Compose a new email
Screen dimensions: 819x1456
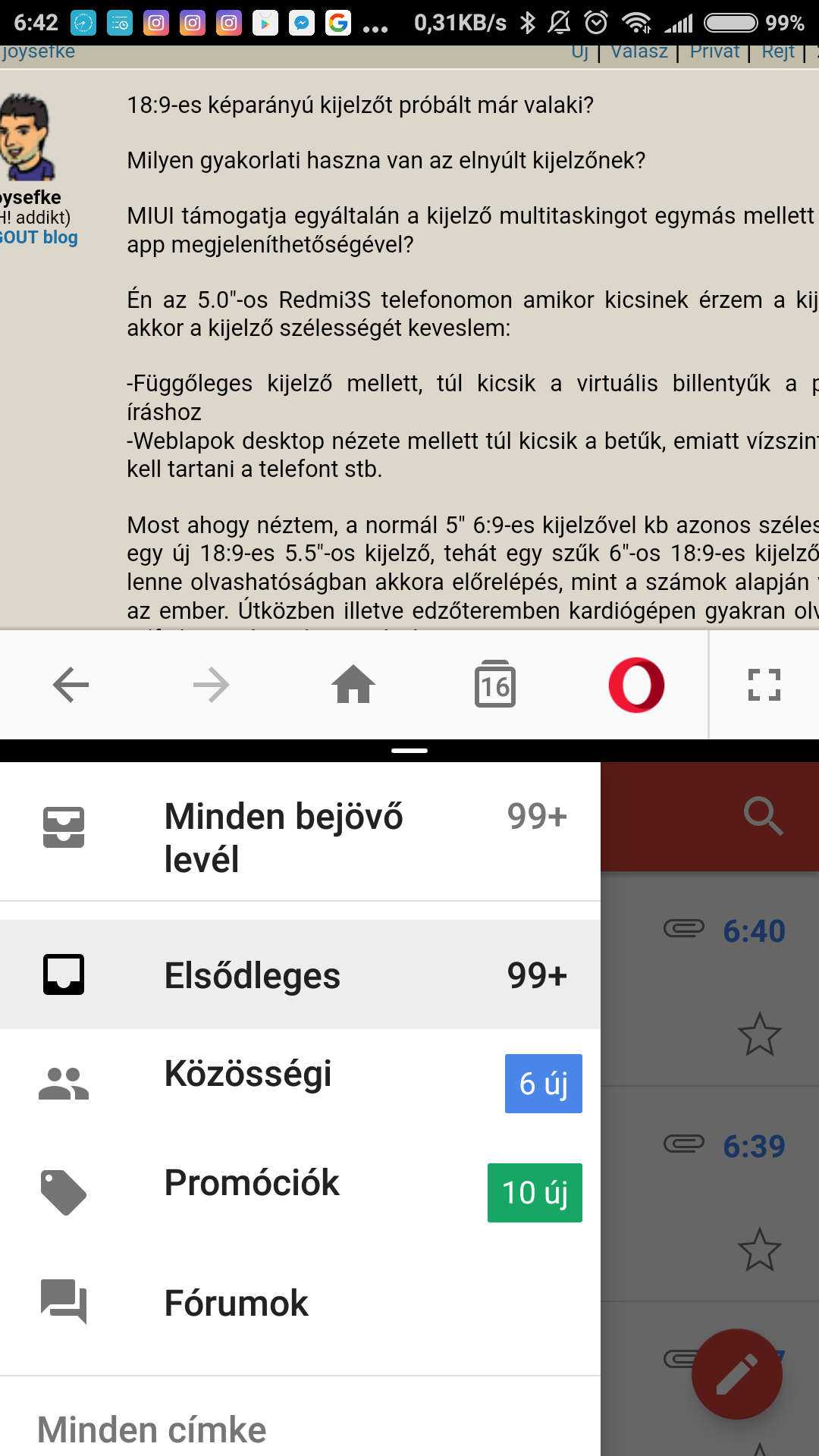pos(737,1374)
